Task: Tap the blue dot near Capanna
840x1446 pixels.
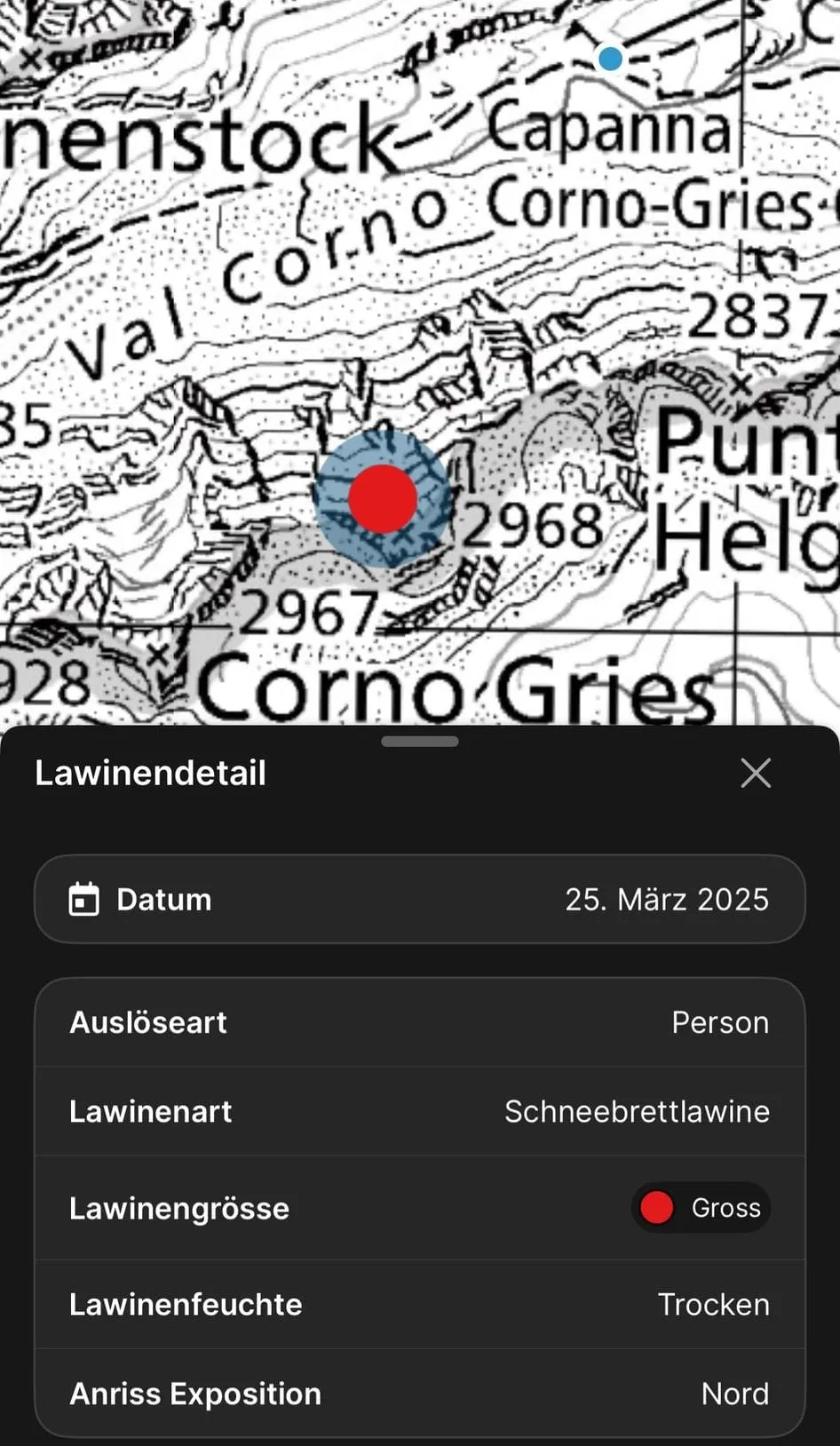Action: click(x=610, y=59)
